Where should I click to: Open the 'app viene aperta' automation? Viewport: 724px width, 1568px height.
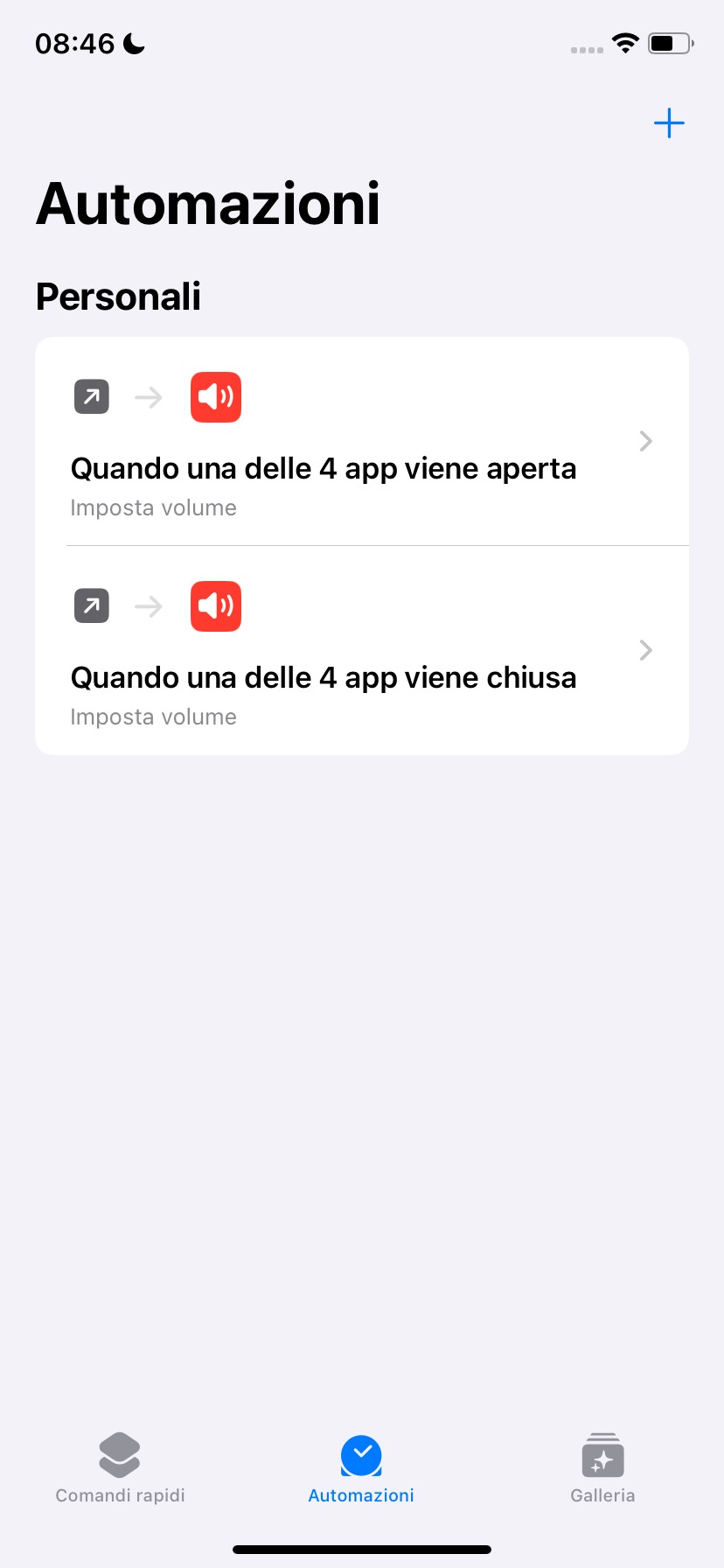361,442
